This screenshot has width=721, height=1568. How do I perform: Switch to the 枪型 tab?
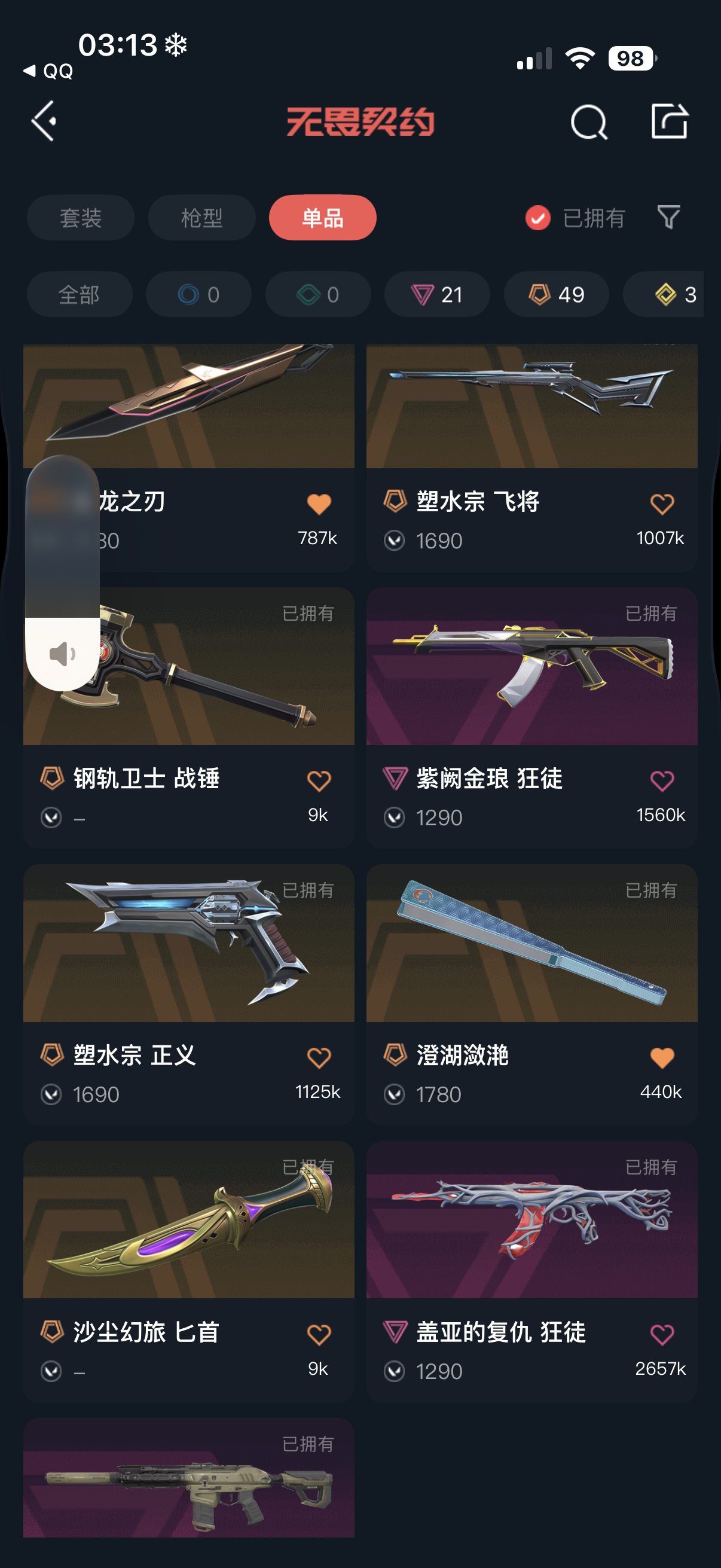click(201, 218)
